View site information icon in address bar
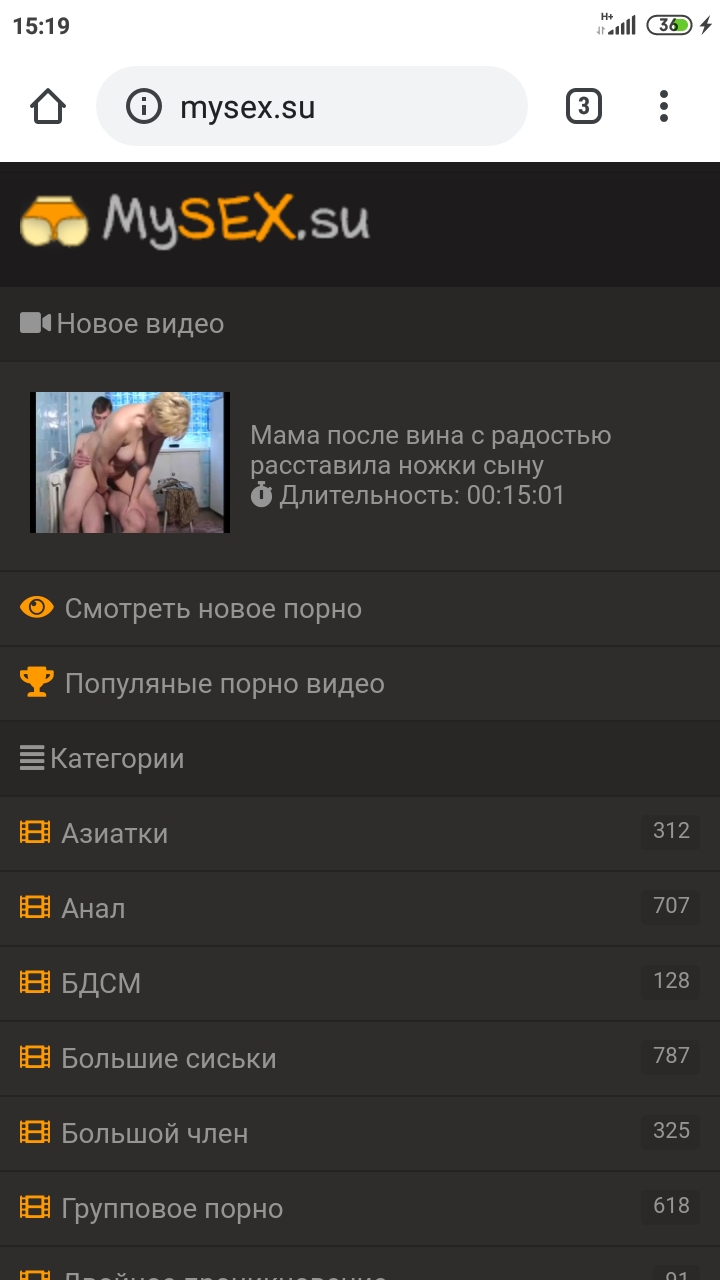The width and height of the screenshot is (720, 1280). coord(145,107)
